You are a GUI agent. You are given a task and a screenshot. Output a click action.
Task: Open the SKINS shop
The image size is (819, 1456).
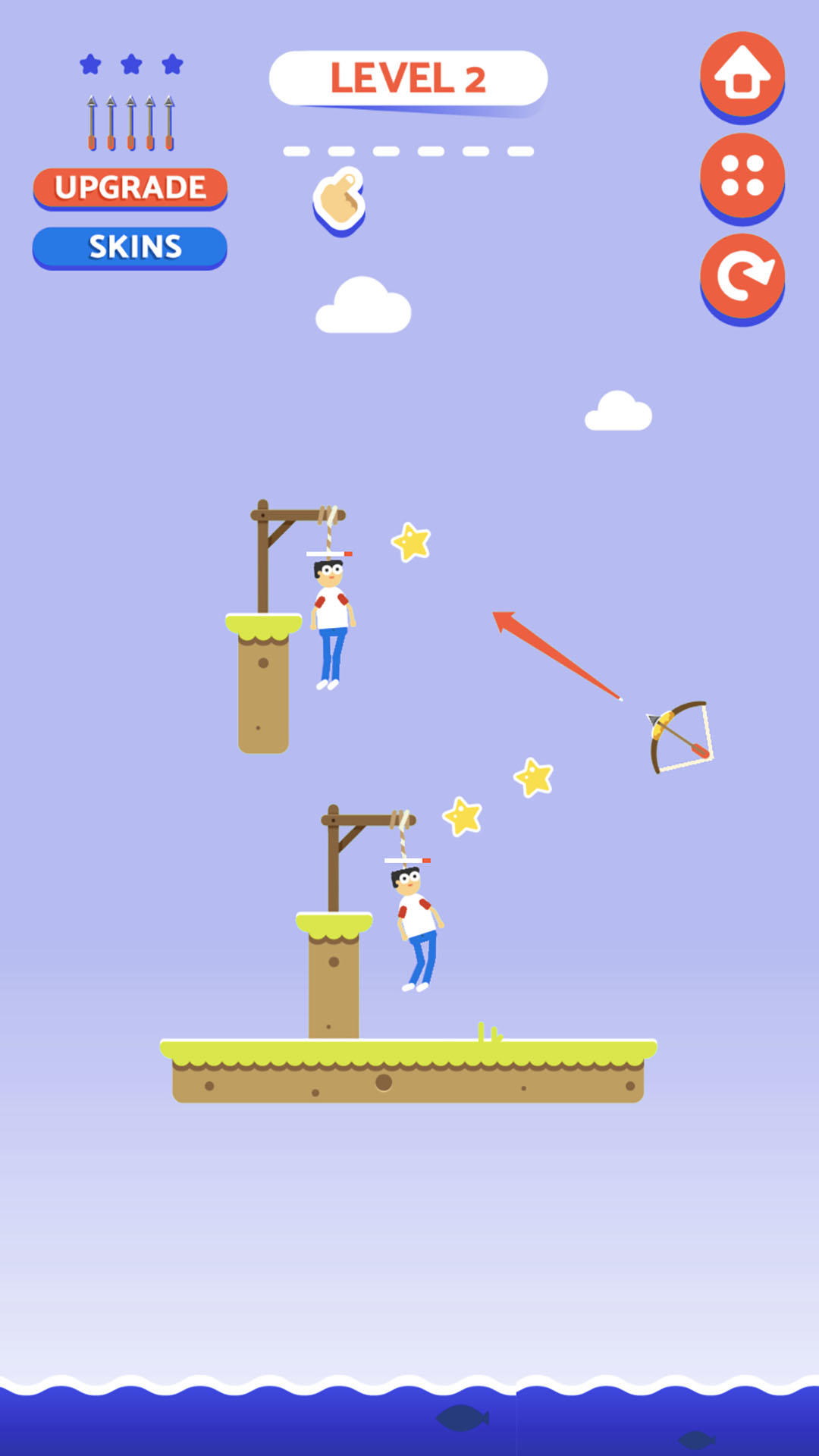coord(130,247)
